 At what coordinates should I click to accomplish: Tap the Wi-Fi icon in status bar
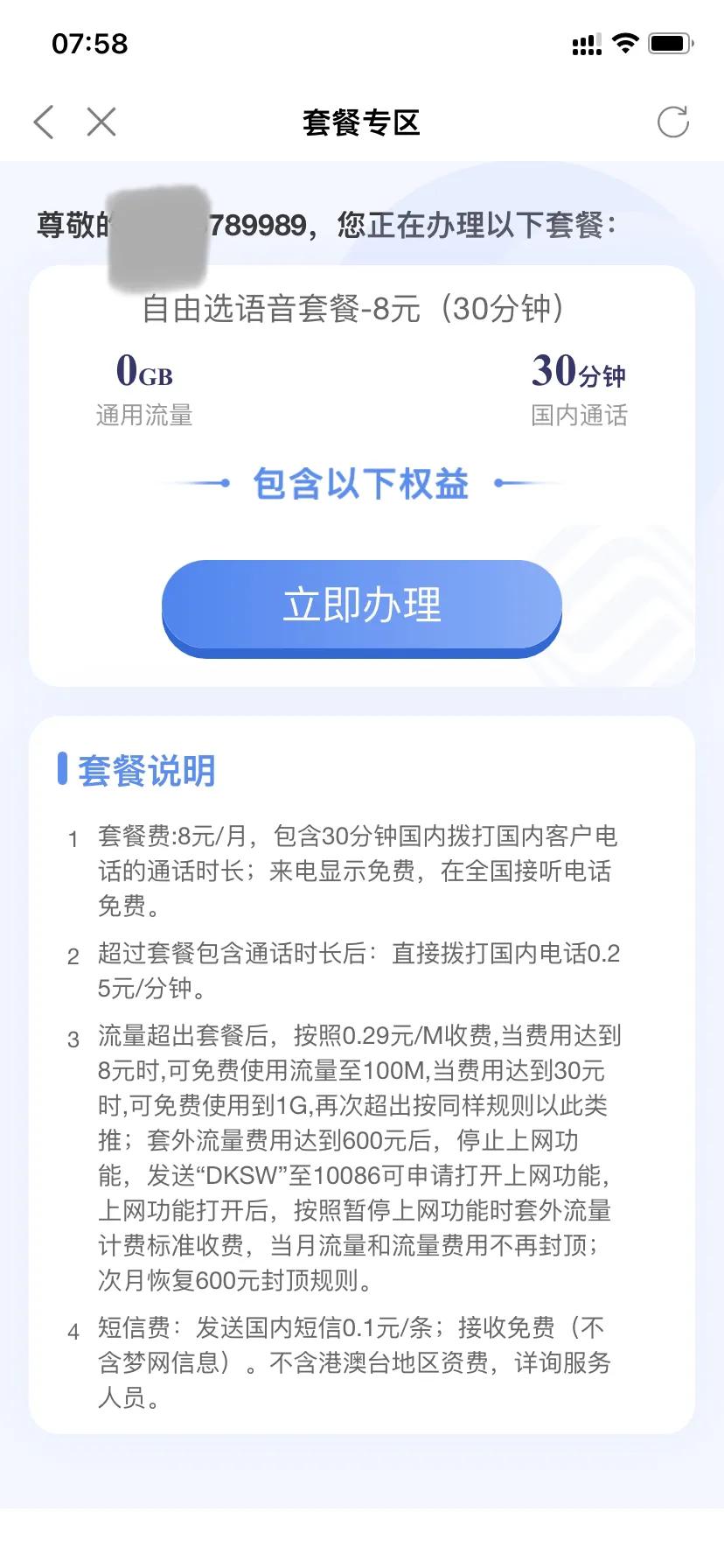pos(626,43)
